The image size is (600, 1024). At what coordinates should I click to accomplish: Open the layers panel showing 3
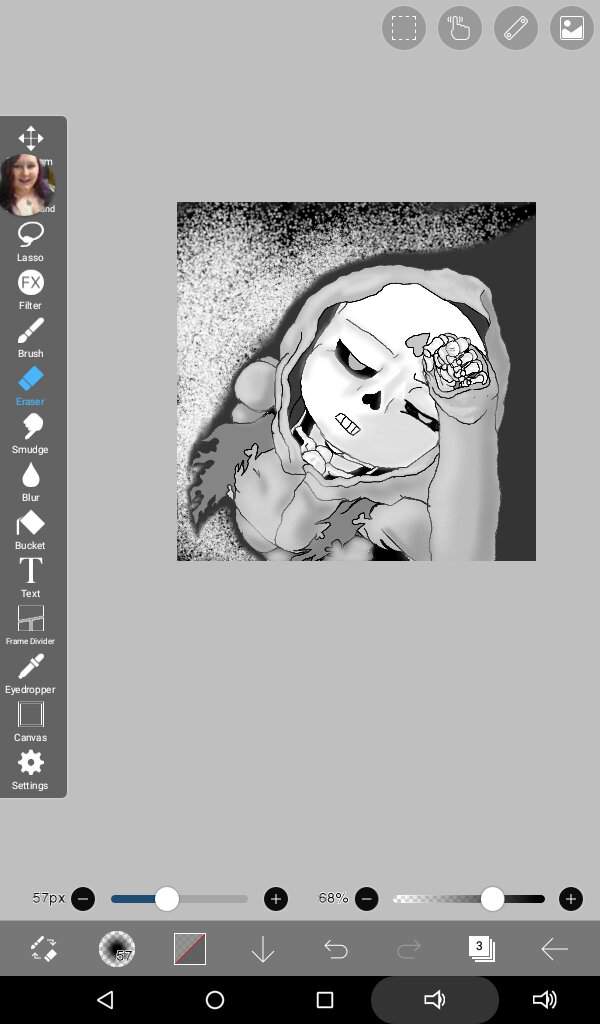[481, 949]
